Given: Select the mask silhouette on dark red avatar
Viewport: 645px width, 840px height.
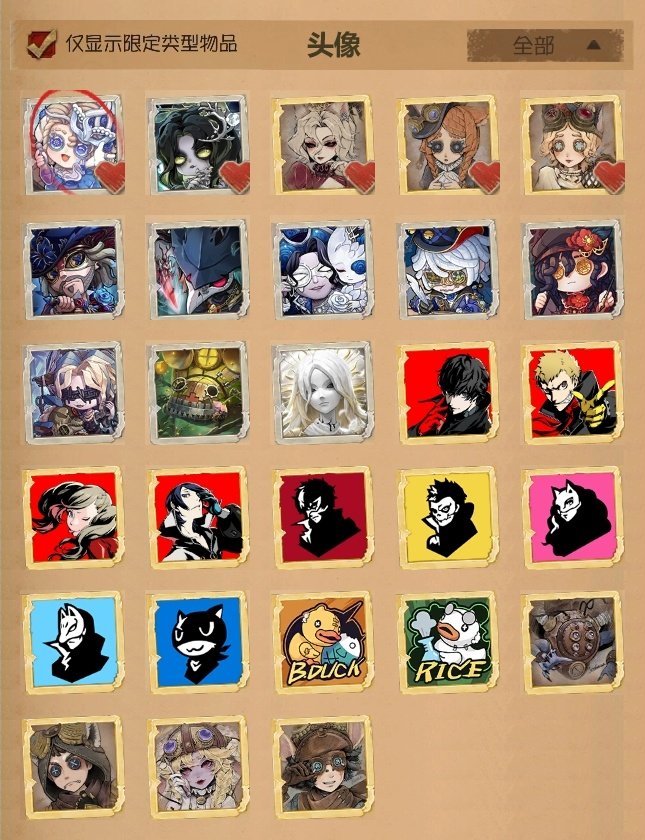Looking at the screenshot, I should (322, 516).
